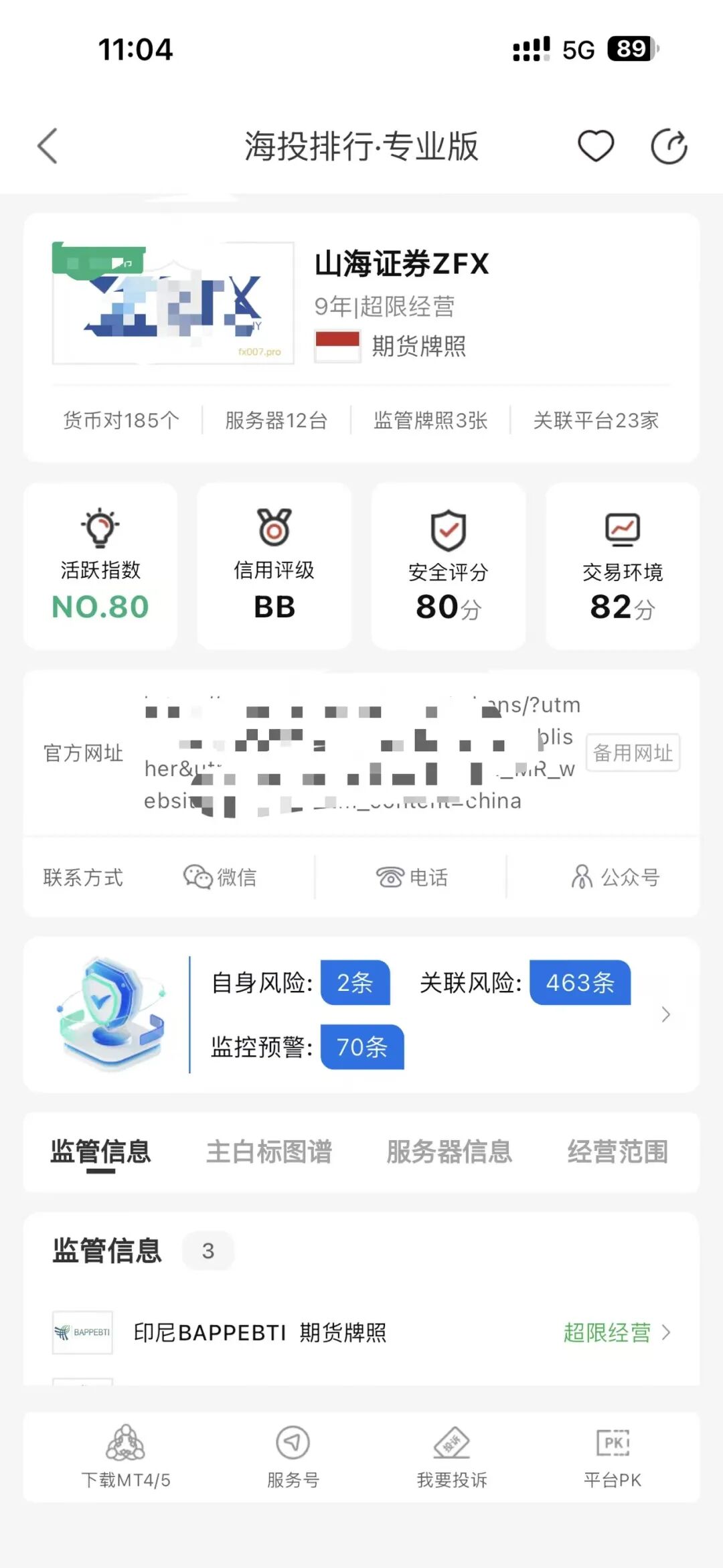
Task: Tap the 交易环境 chart icon
Action: click(622, 530)
